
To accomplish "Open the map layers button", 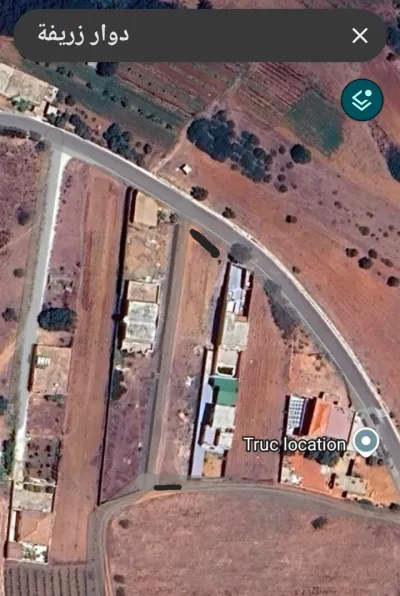I will [362, 100].
